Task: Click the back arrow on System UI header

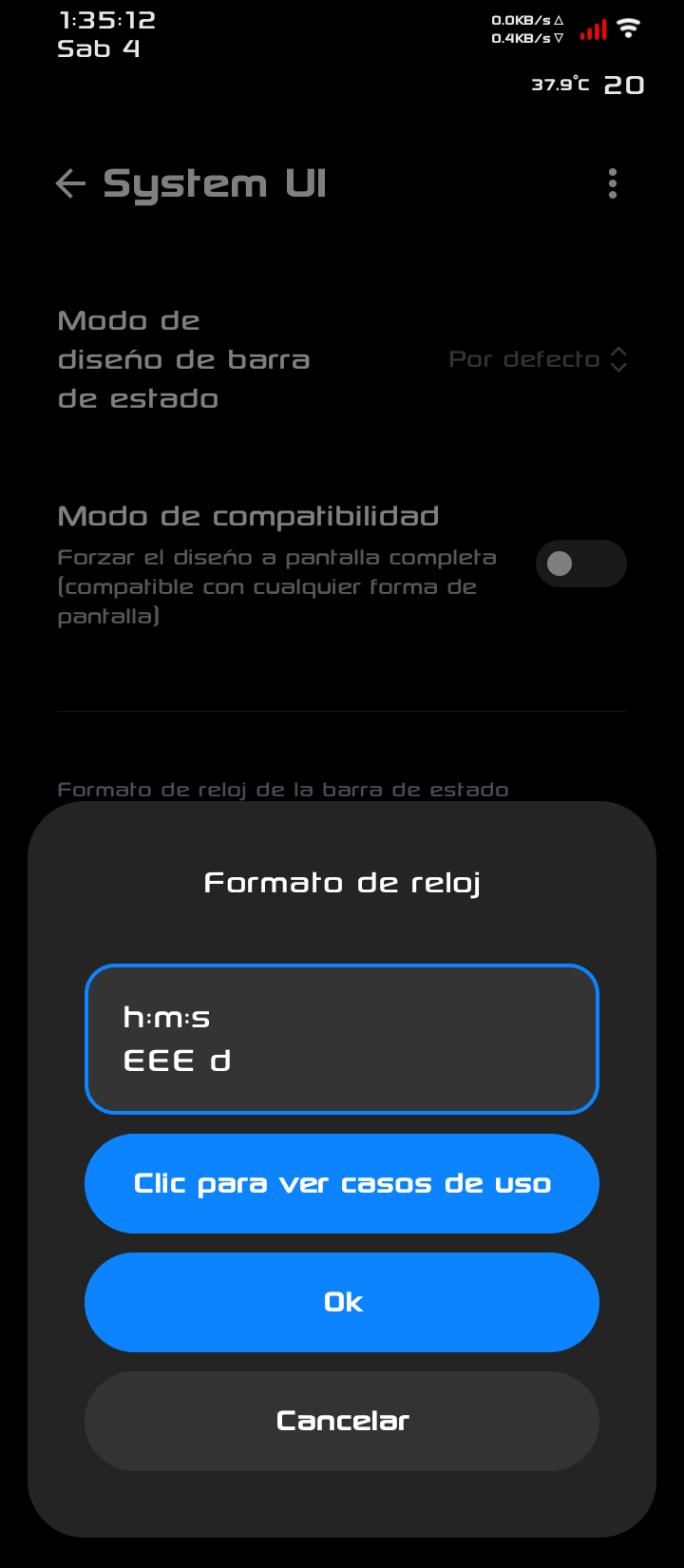Action: [69, 183]
